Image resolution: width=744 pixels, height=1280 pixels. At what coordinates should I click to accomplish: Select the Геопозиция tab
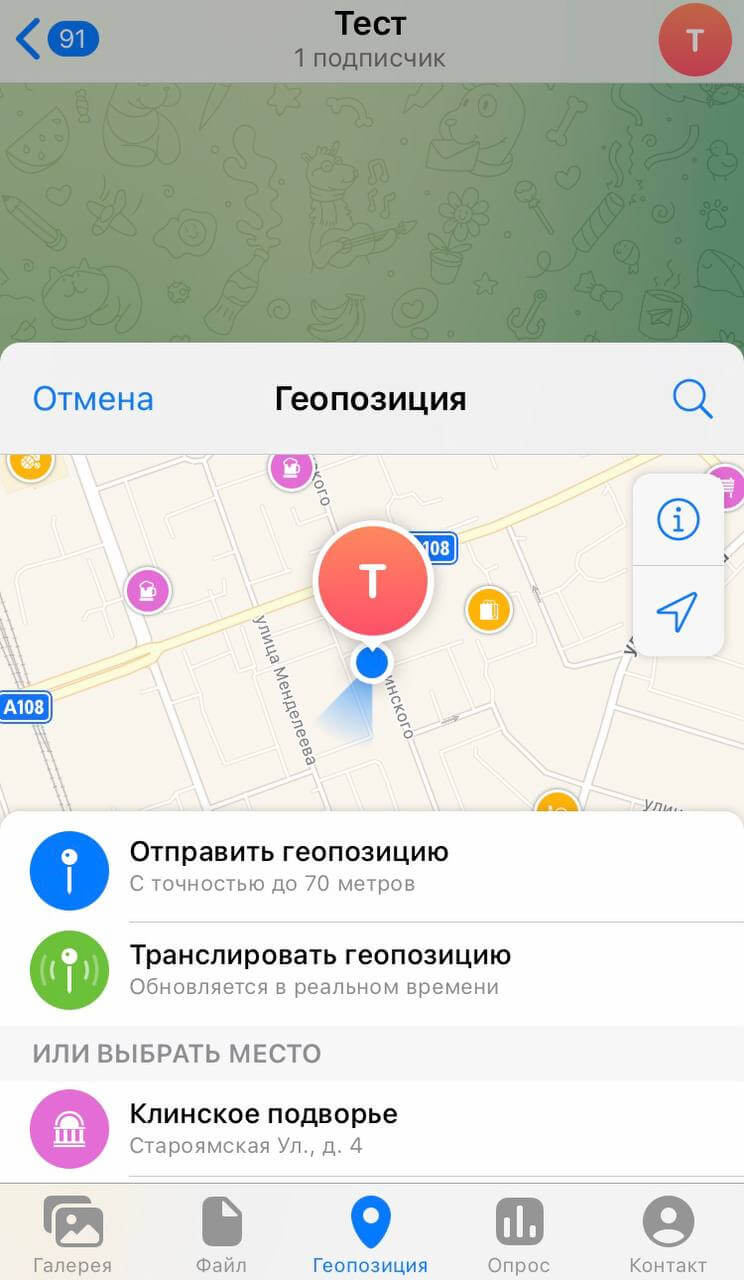tap(370, 1233)
